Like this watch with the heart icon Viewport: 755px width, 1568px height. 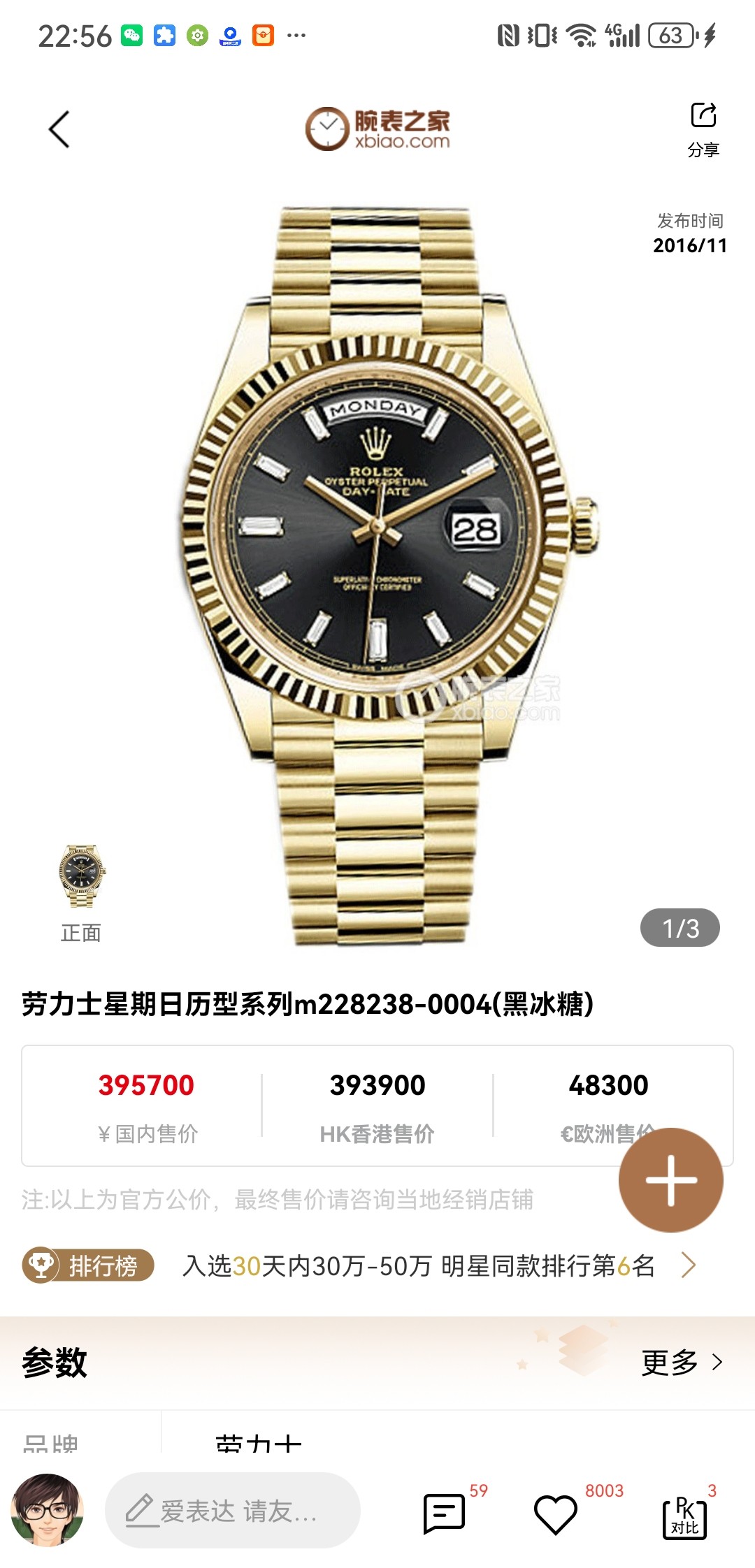[555, 1513]
